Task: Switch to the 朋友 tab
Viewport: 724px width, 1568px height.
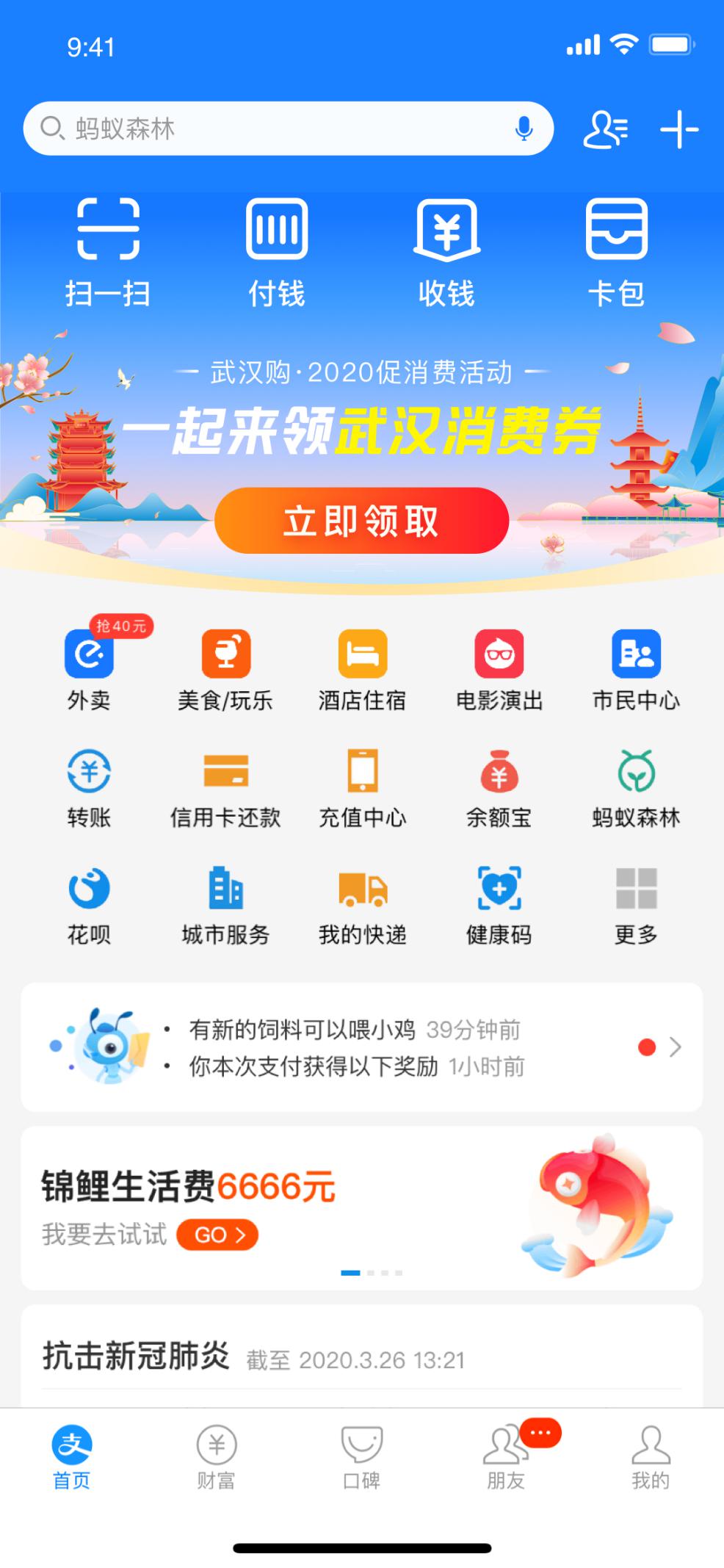Action: [506, 1457]
